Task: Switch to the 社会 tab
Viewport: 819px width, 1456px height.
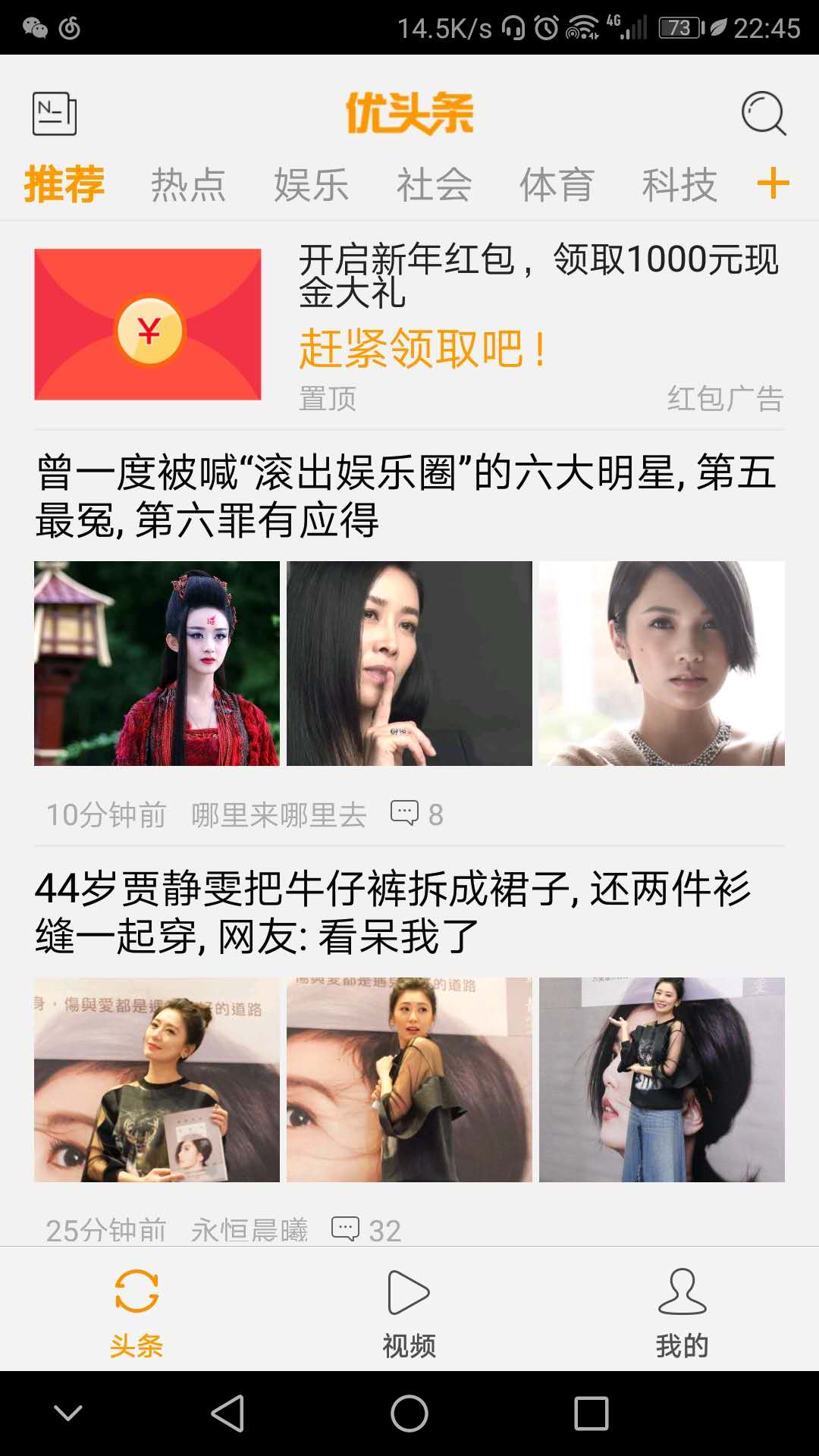Action: tap(434, 184)
